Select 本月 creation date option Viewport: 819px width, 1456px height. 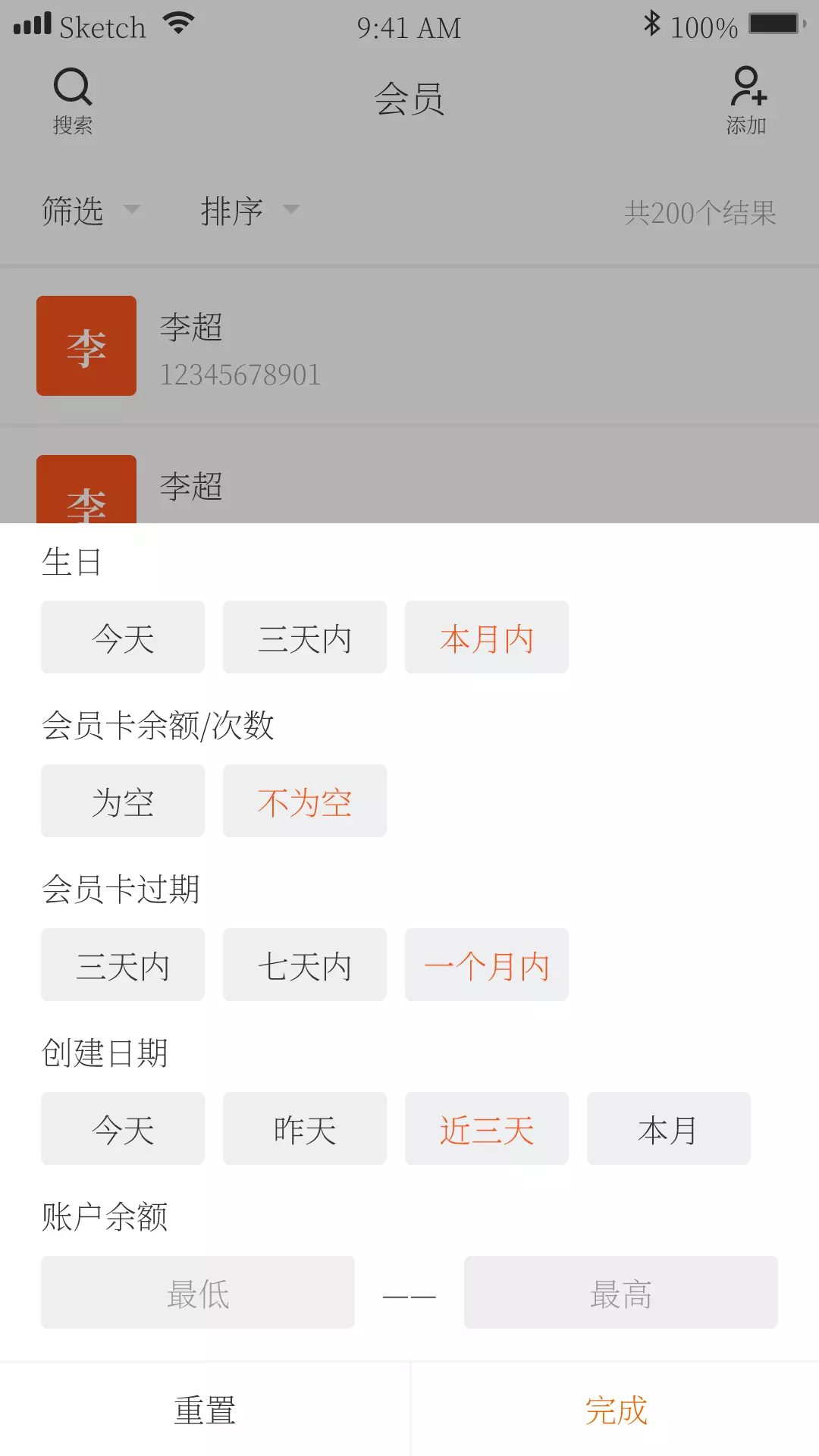pos(669,1128)
